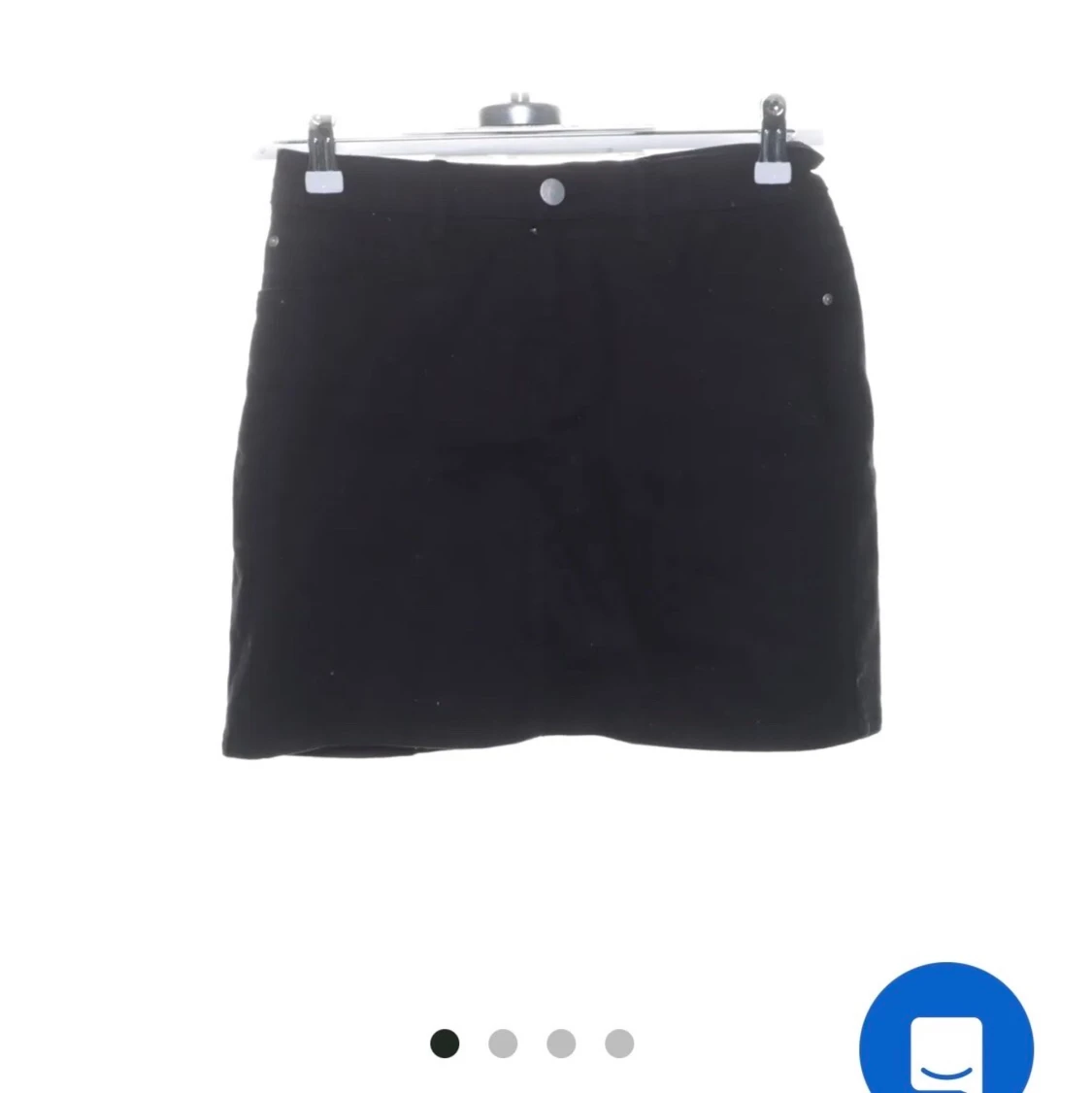Jump to the second photo dot

click(x=503, y=1044)
